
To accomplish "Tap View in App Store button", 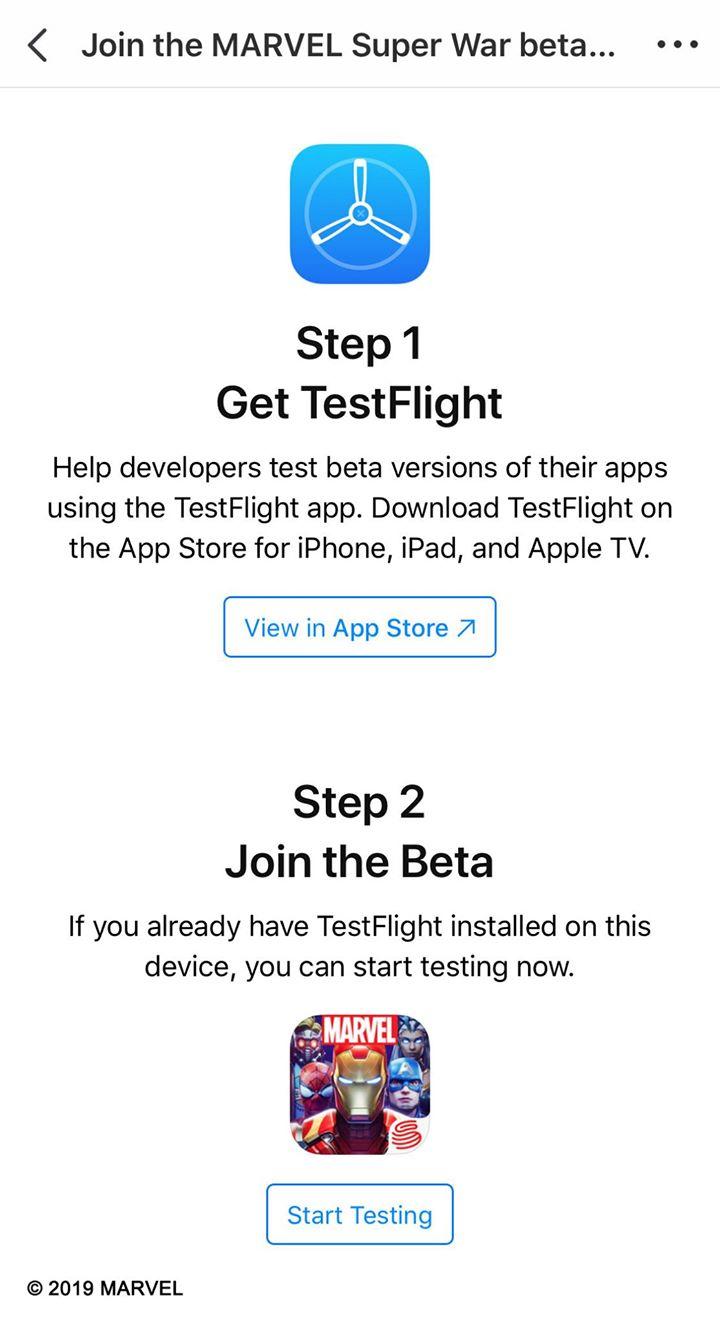I will coord(359,627).
